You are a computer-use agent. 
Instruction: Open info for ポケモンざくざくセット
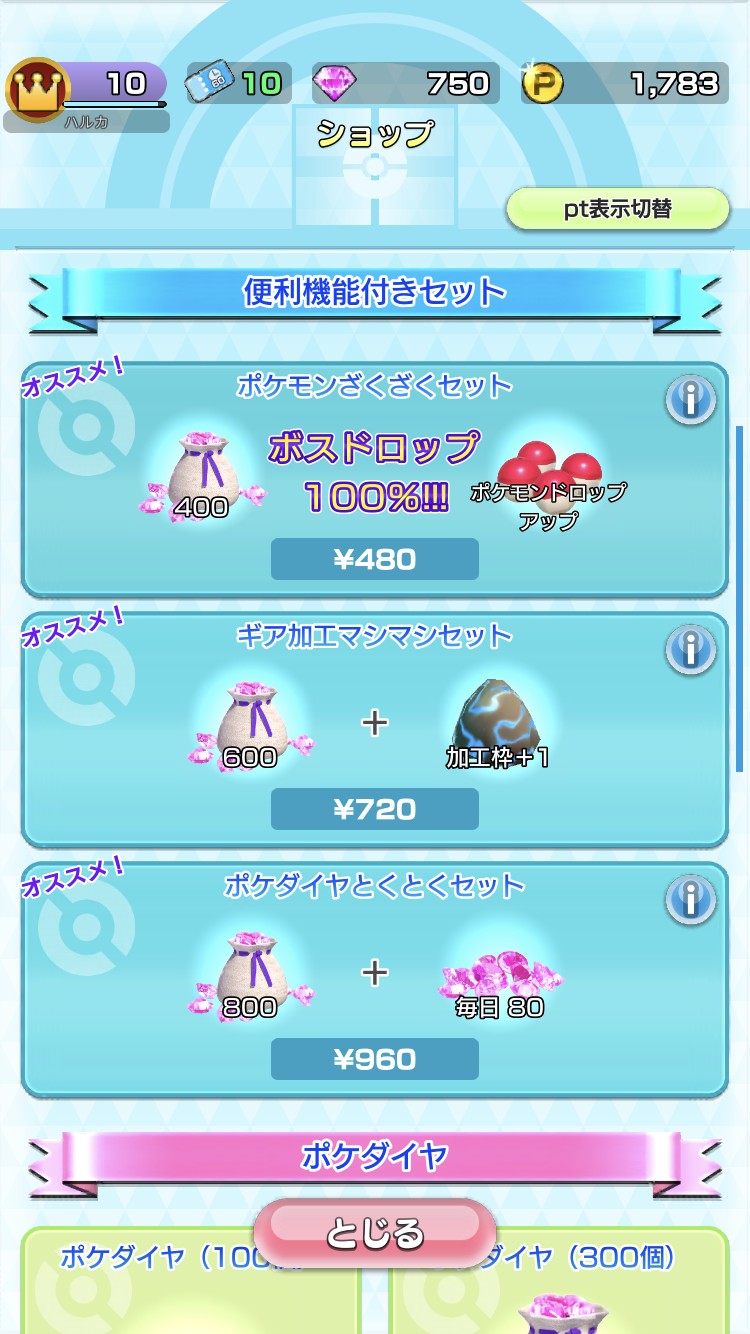690,401
